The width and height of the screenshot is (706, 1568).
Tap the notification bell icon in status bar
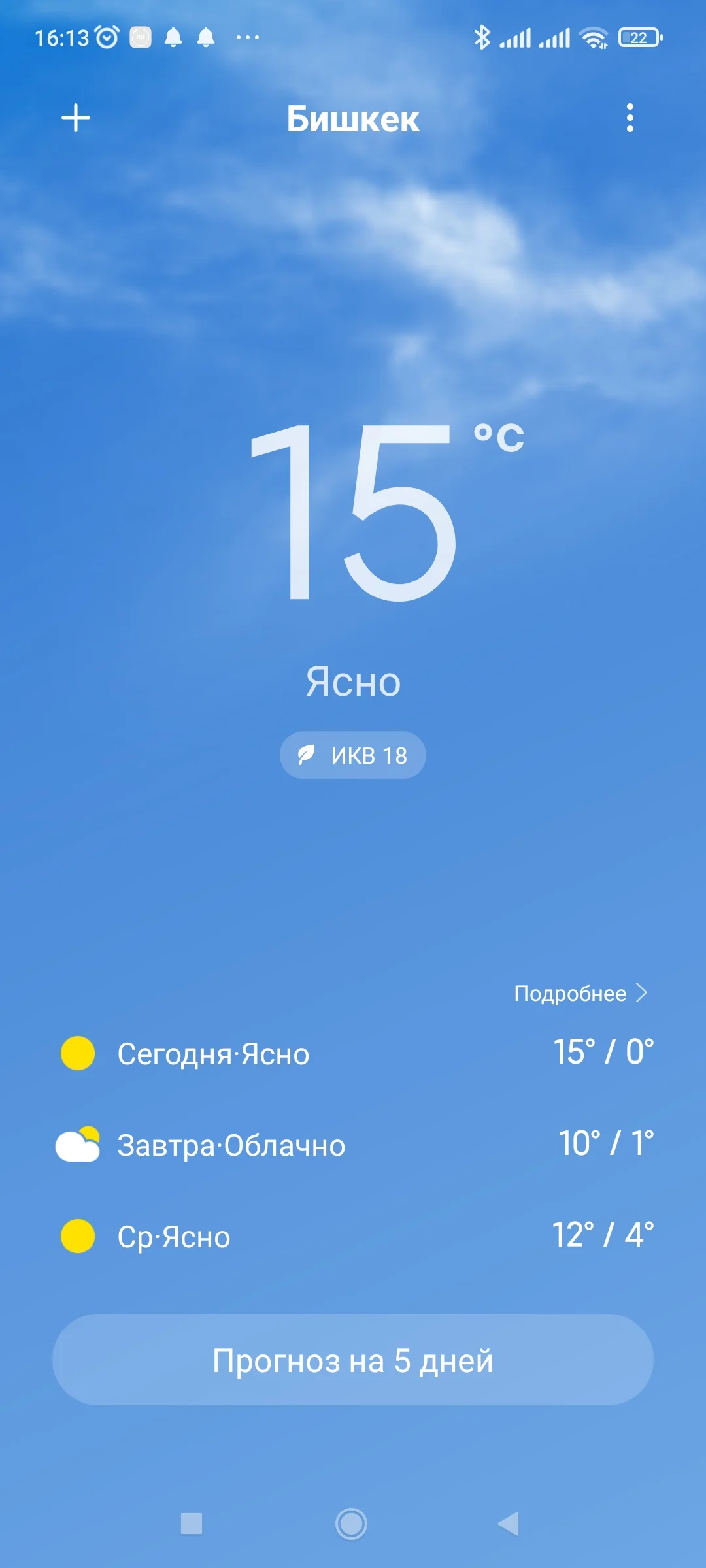(x=171, y=37)
